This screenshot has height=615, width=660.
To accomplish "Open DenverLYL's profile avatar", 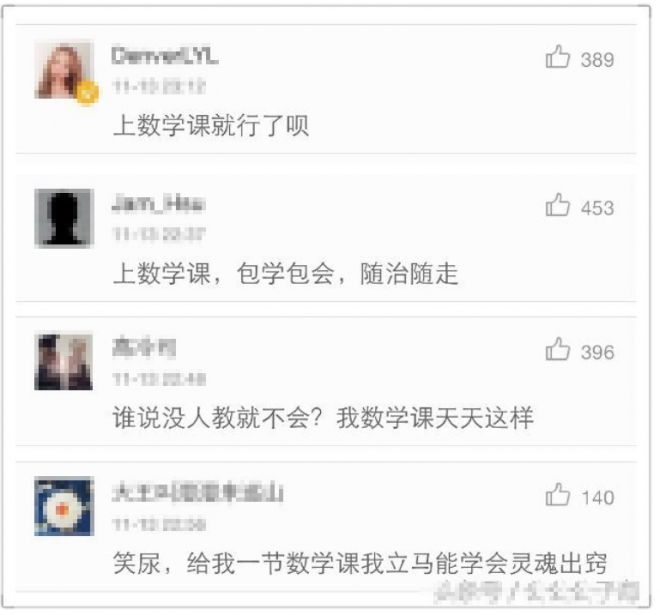I will pos(64,70).
